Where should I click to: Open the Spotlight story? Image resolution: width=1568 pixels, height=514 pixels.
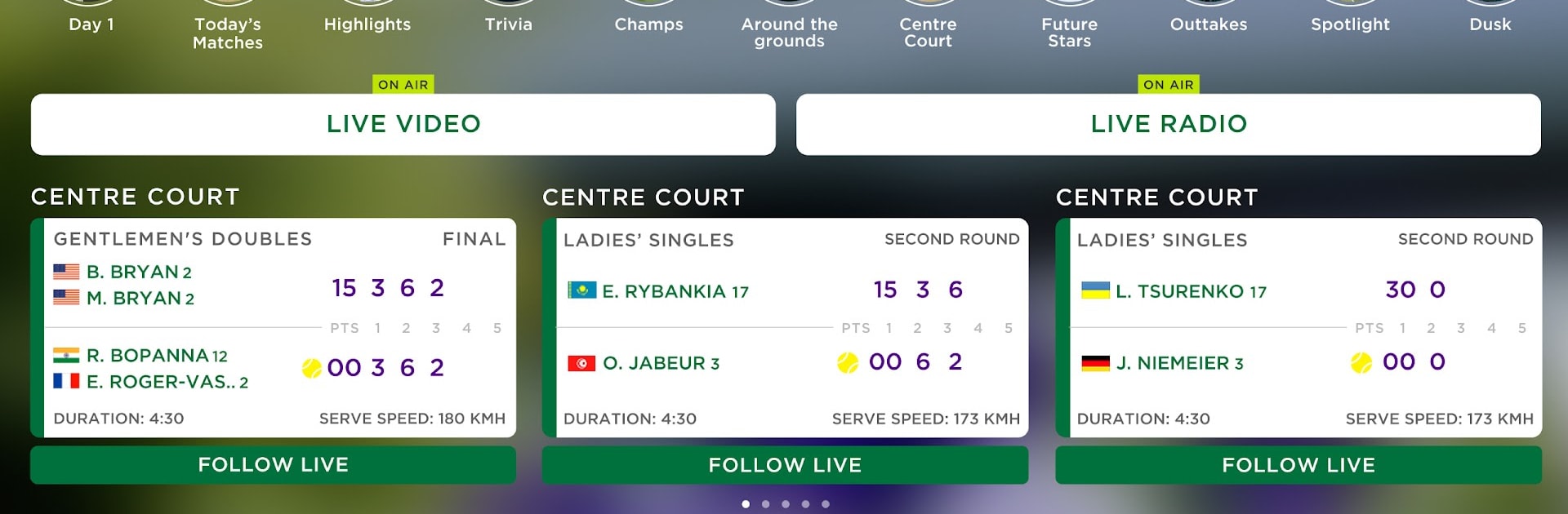(x=1350, y=24)
